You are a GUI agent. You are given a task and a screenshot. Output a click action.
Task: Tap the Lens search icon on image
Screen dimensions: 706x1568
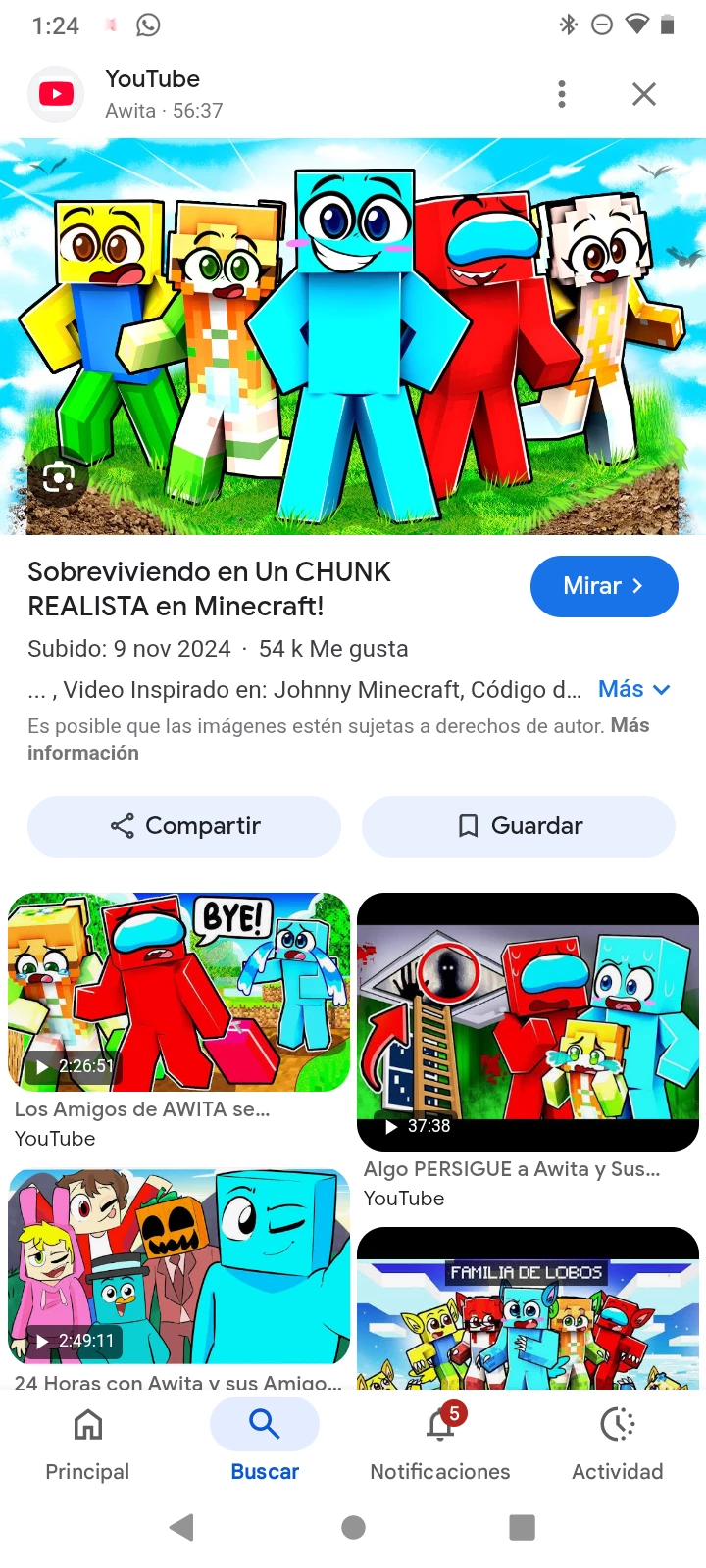pyautogui.click(x=59, y=477)
